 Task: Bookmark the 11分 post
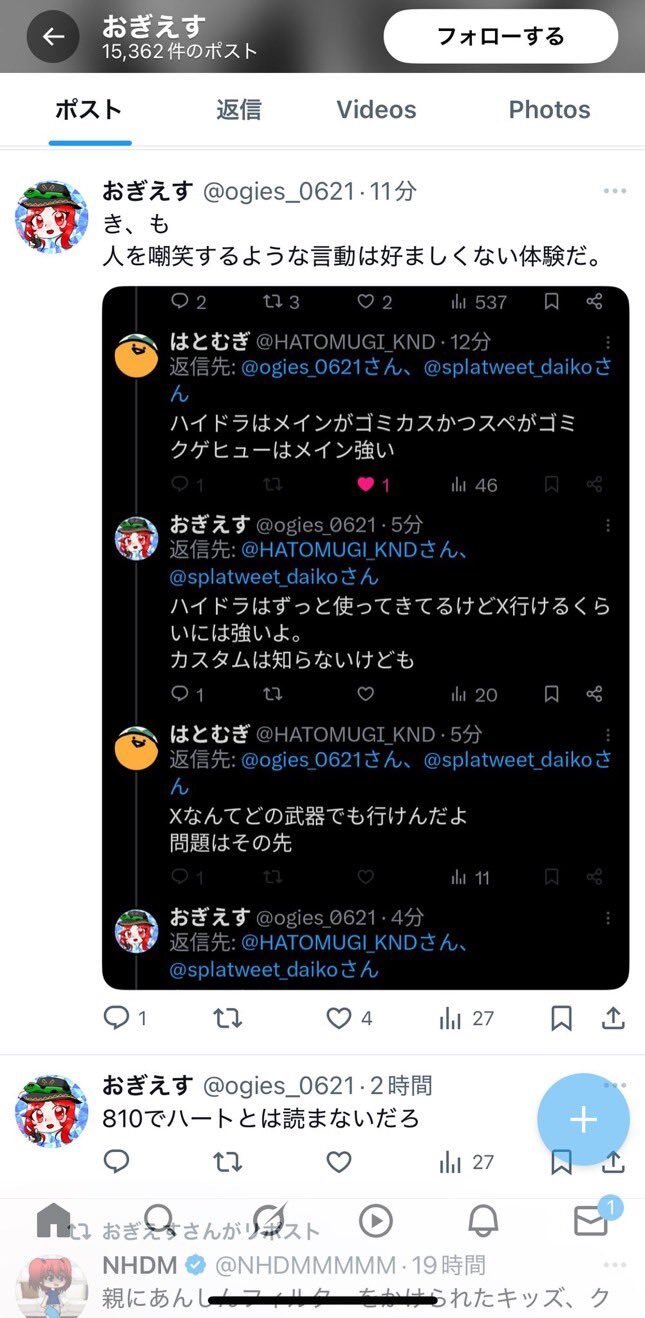coord(561,1018)
